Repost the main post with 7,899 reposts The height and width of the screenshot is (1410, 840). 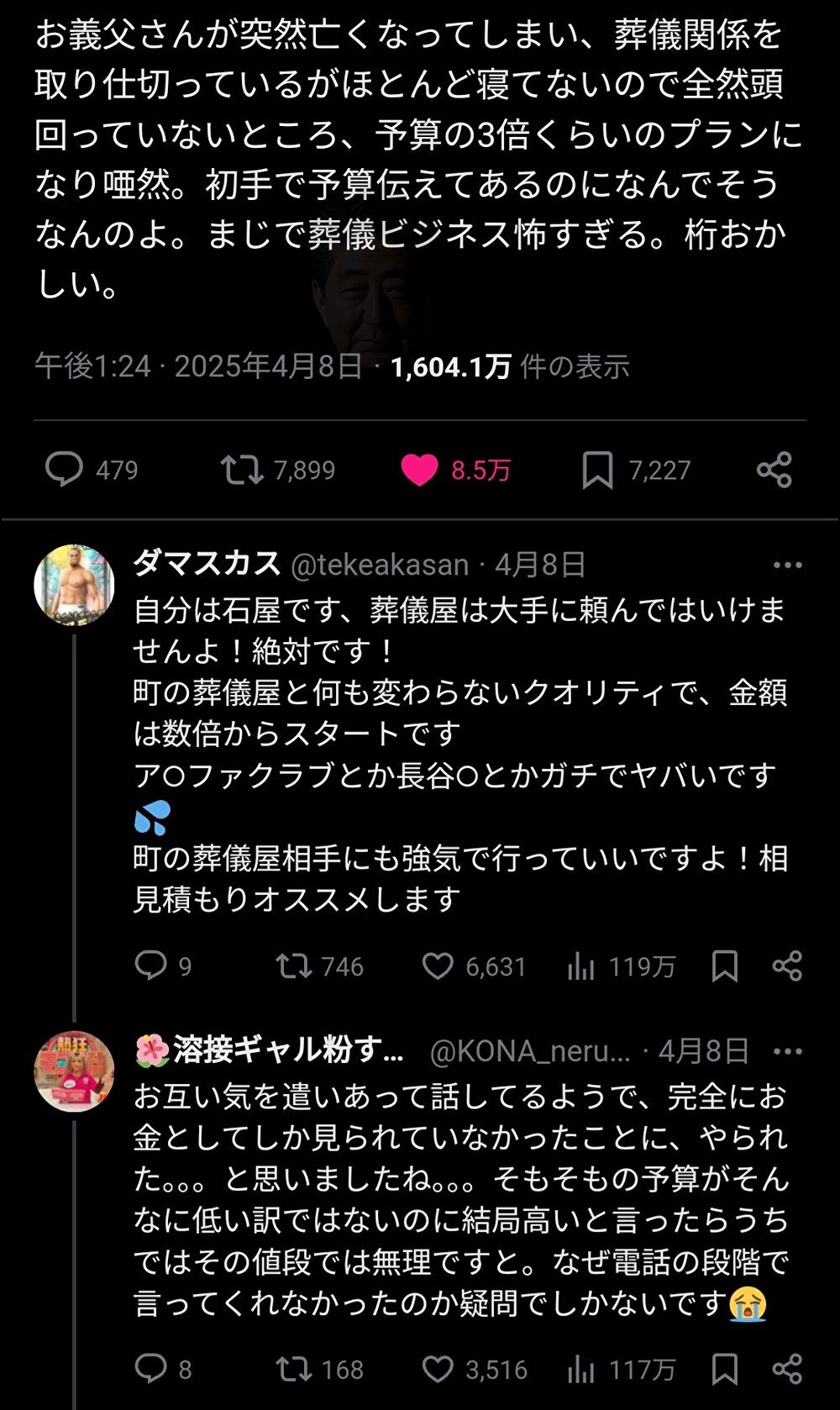(x=242, y=469)
